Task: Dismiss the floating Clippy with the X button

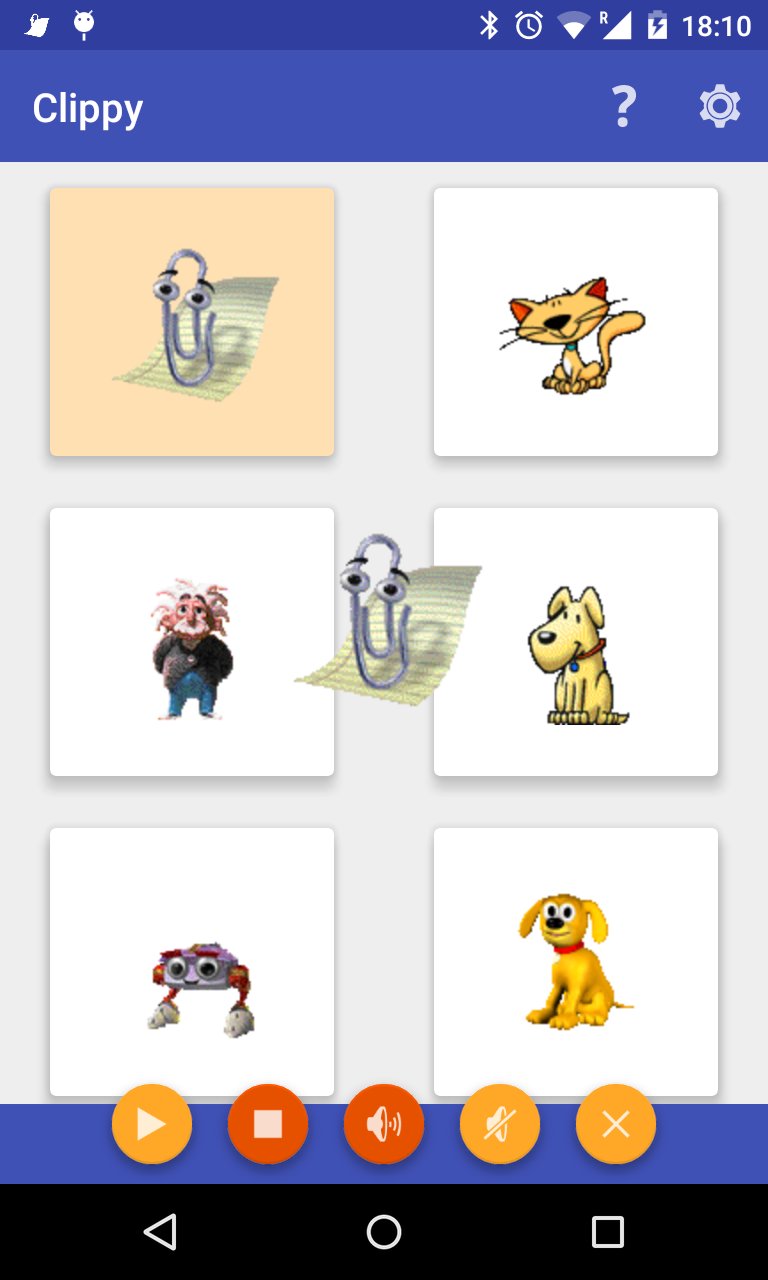Action: tap(615, 1123)
